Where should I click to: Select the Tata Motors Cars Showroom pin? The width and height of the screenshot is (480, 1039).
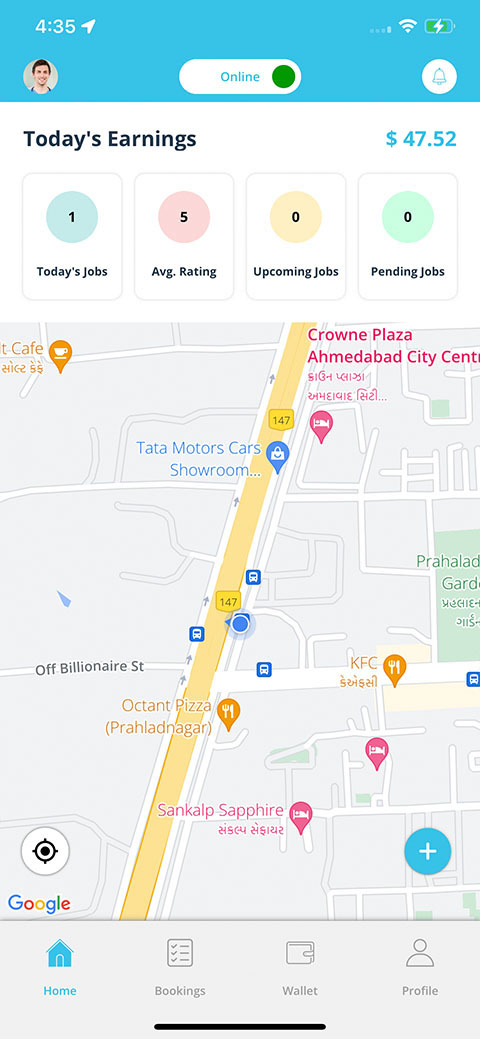[x=277, y=457]
